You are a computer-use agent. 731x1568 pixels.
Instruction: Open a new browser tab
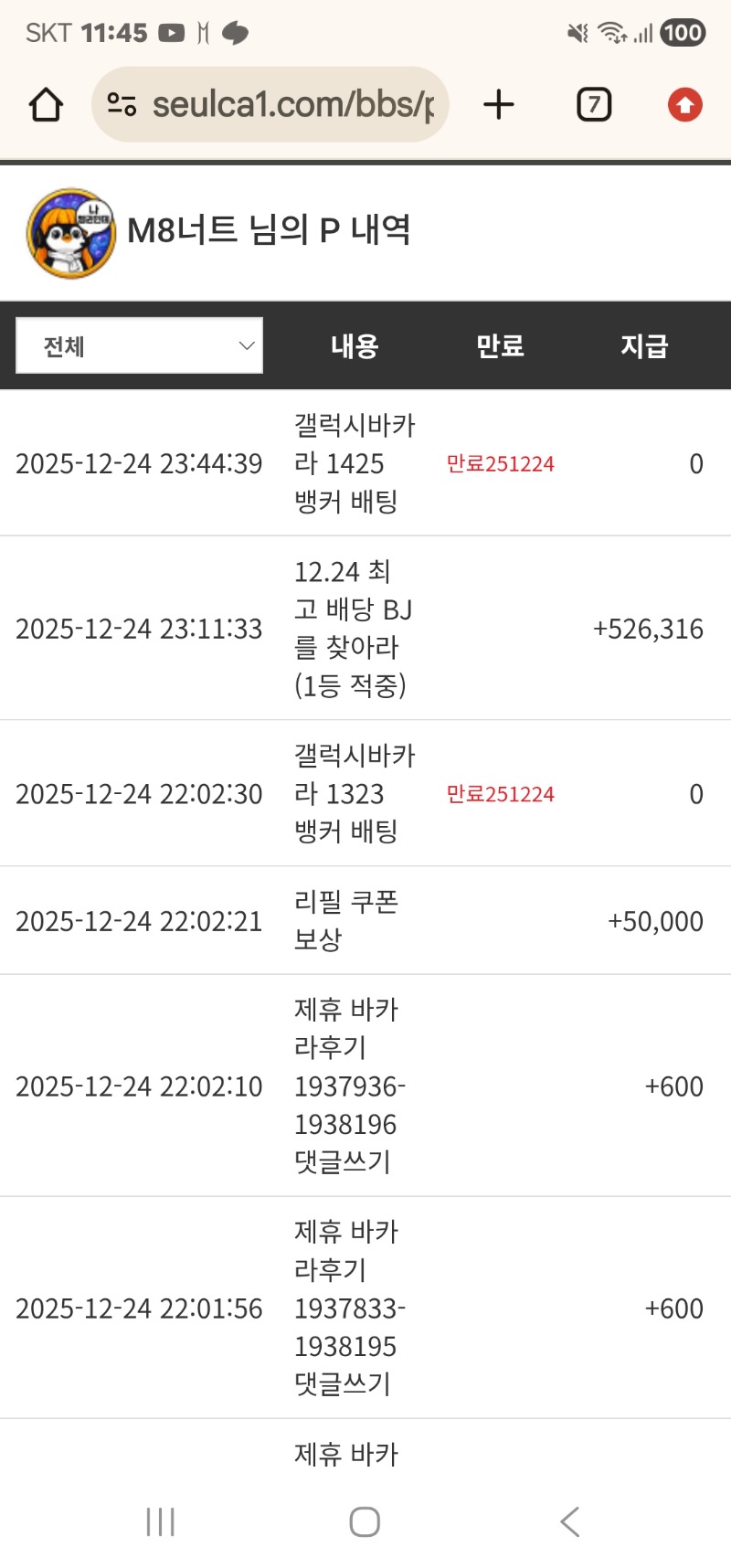pos(499,105)
